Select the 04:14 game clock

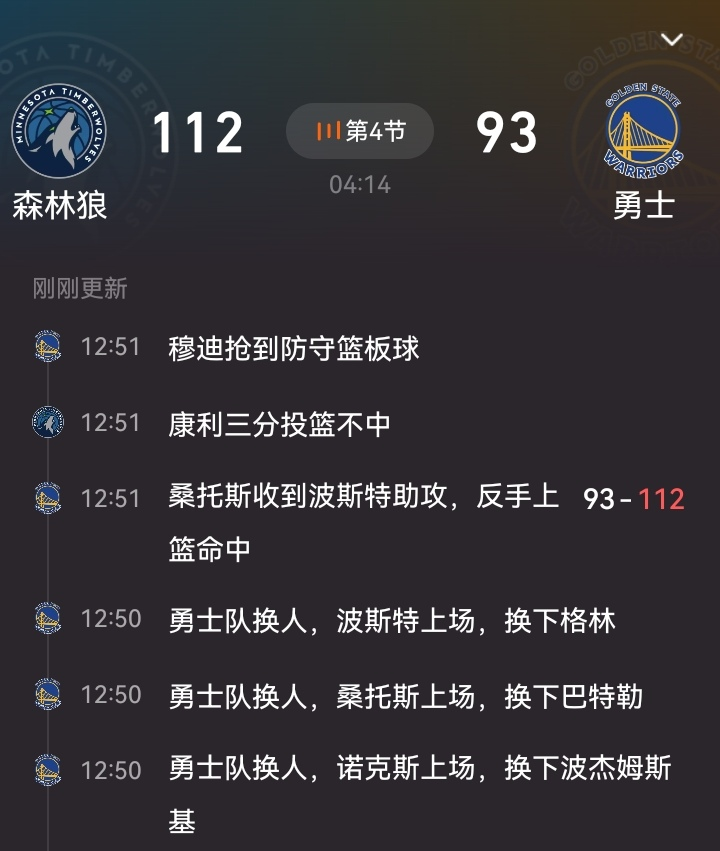[358, 184]
